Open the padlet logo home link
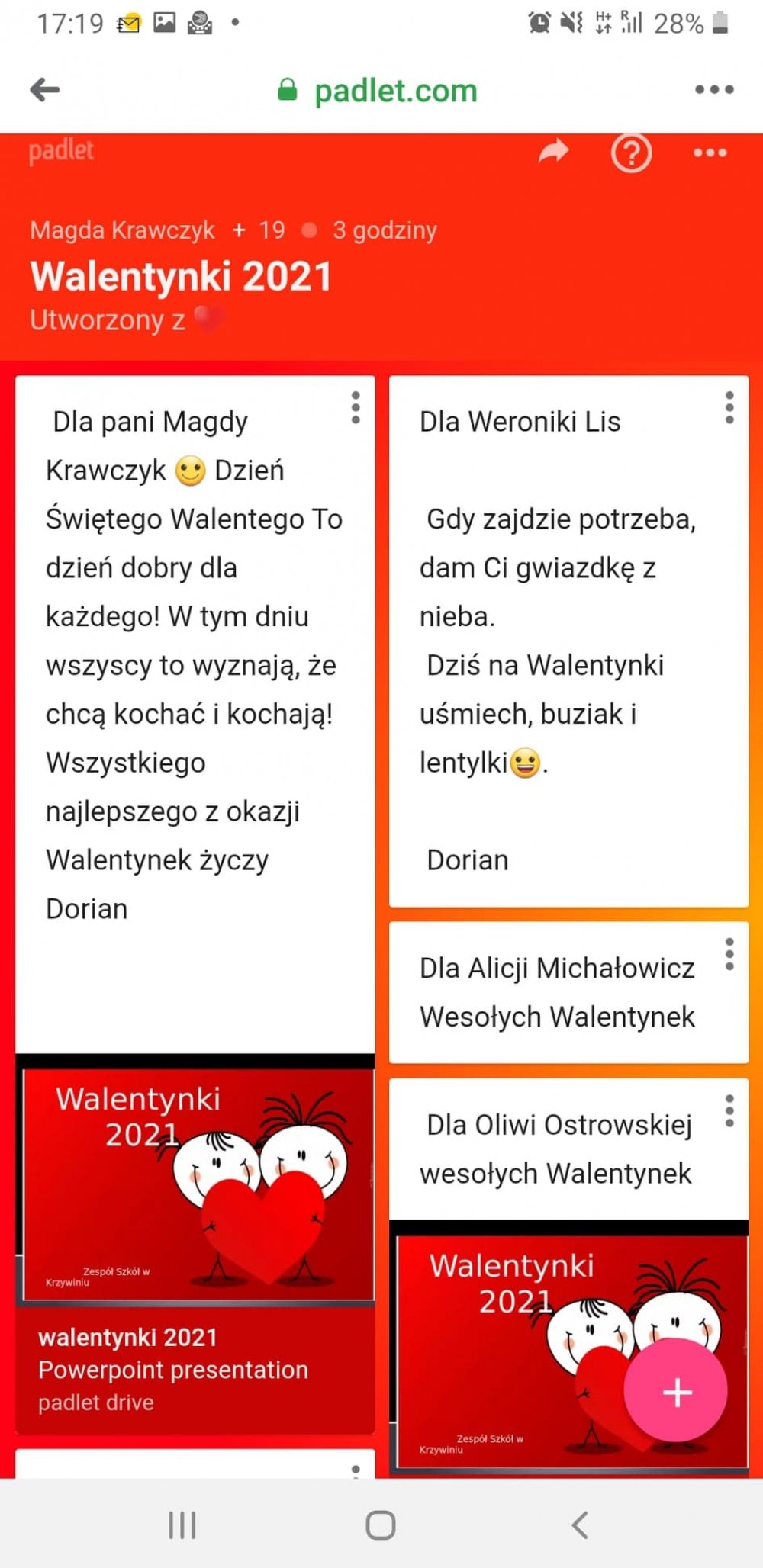Image resolution: width=763 pixels, height=1568 pixels. point(61,151)
